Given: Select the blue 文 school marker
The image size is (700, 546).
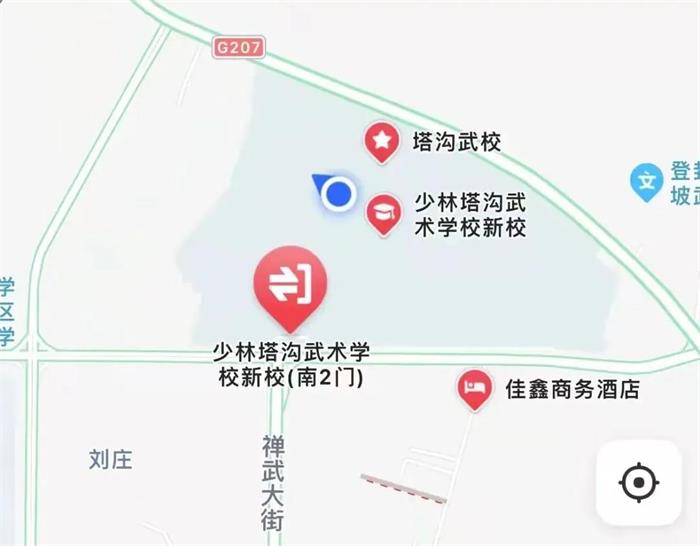Looking at the screenshot, I should coord(647,181).
